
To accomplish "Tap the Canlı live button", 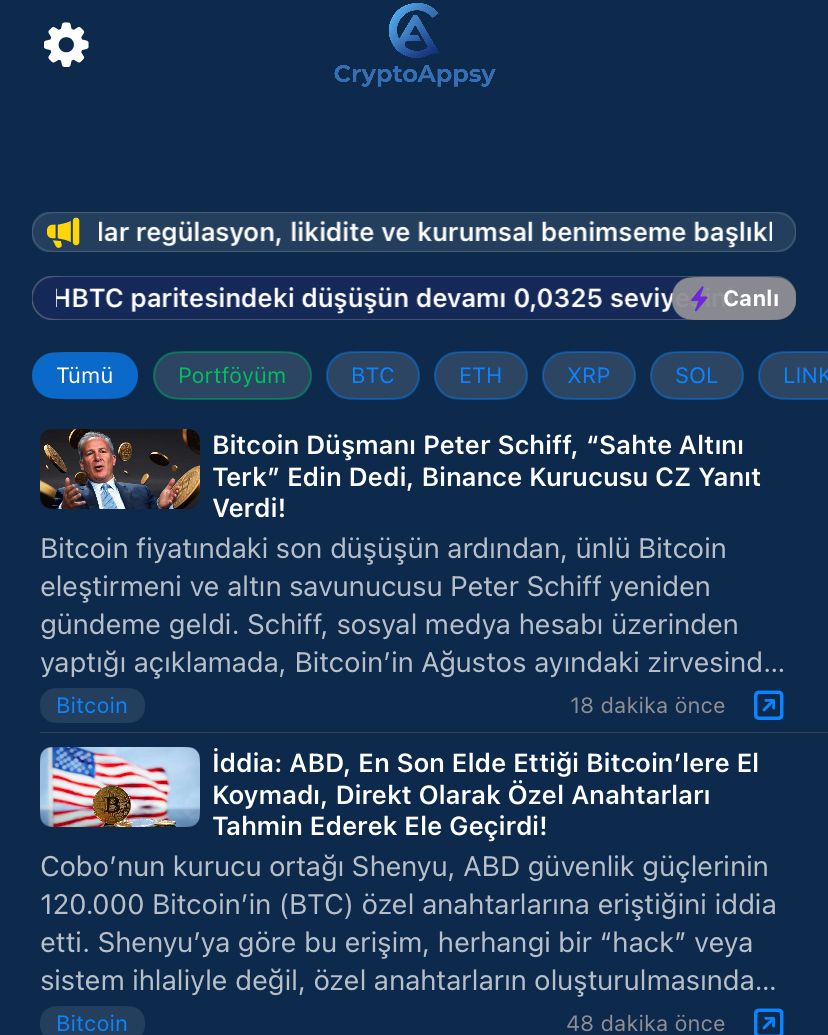I will (734, 298).
